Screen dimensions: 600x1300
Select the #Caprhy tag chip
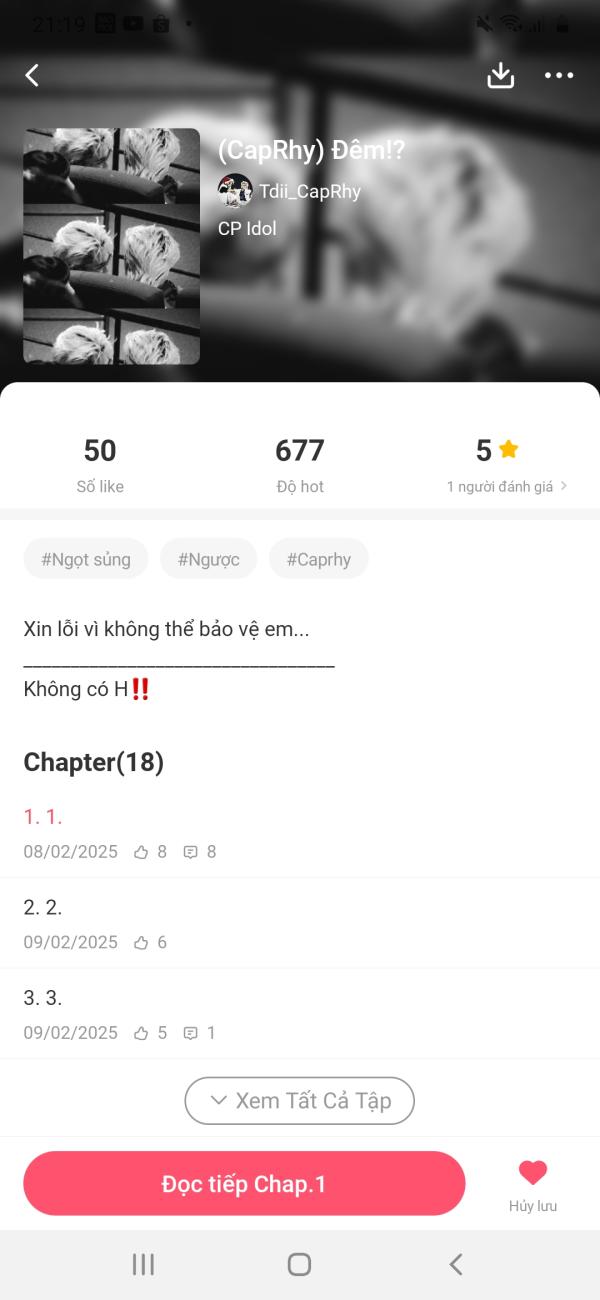(x=318, y=559)
